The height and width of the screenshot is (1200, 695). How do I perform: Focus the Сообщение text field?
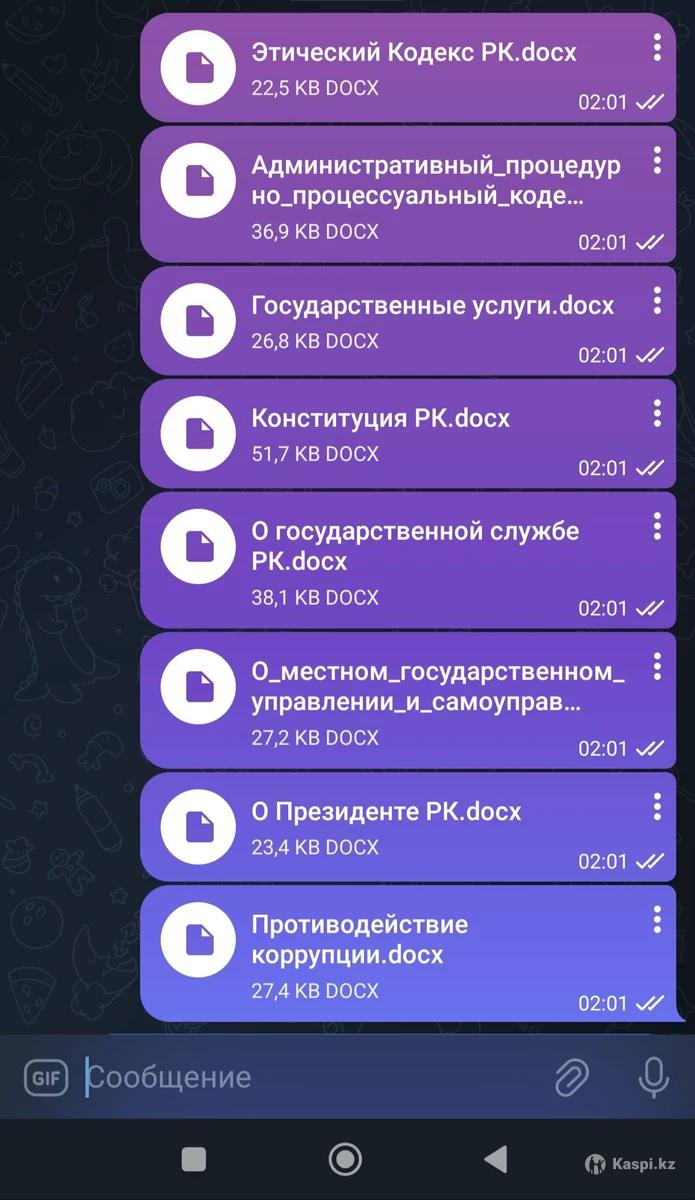point(300,1078)
